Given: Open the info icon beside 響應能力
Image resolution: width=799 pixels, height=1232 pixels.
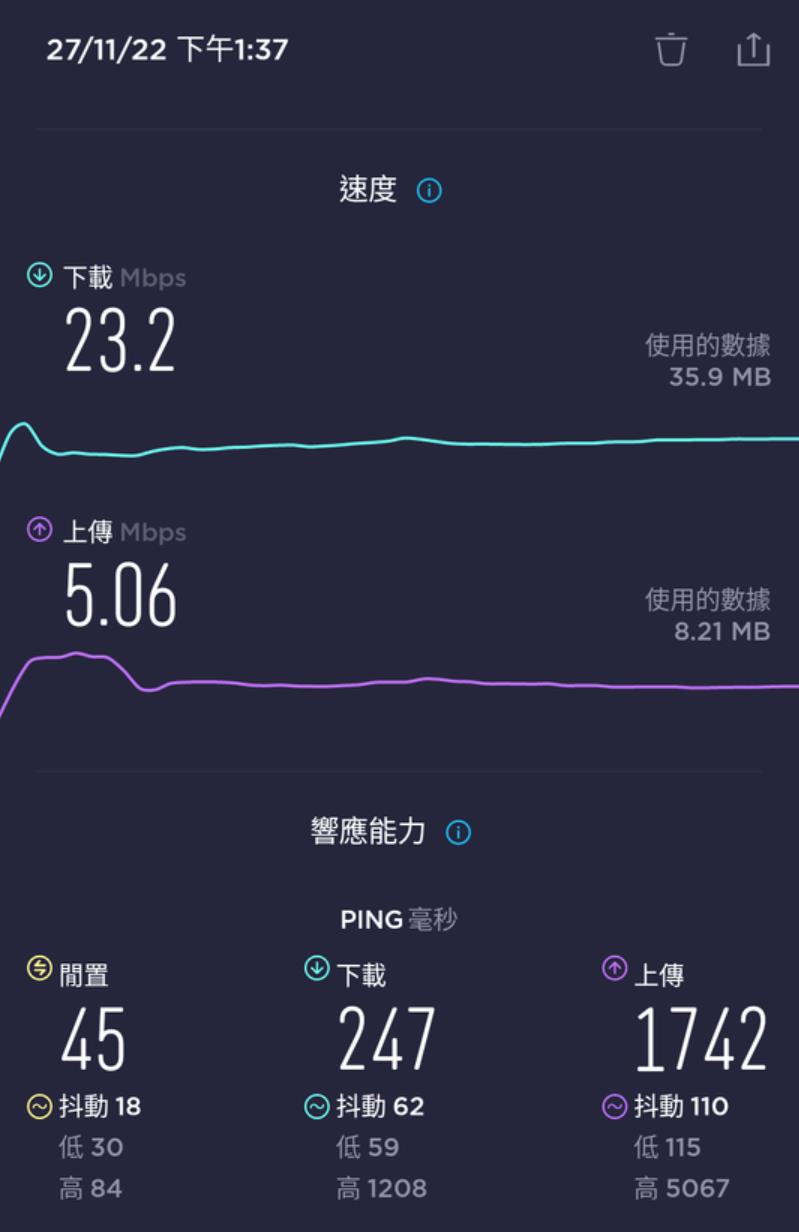Looking at the screenshot, I should click(x=458, y=832).
